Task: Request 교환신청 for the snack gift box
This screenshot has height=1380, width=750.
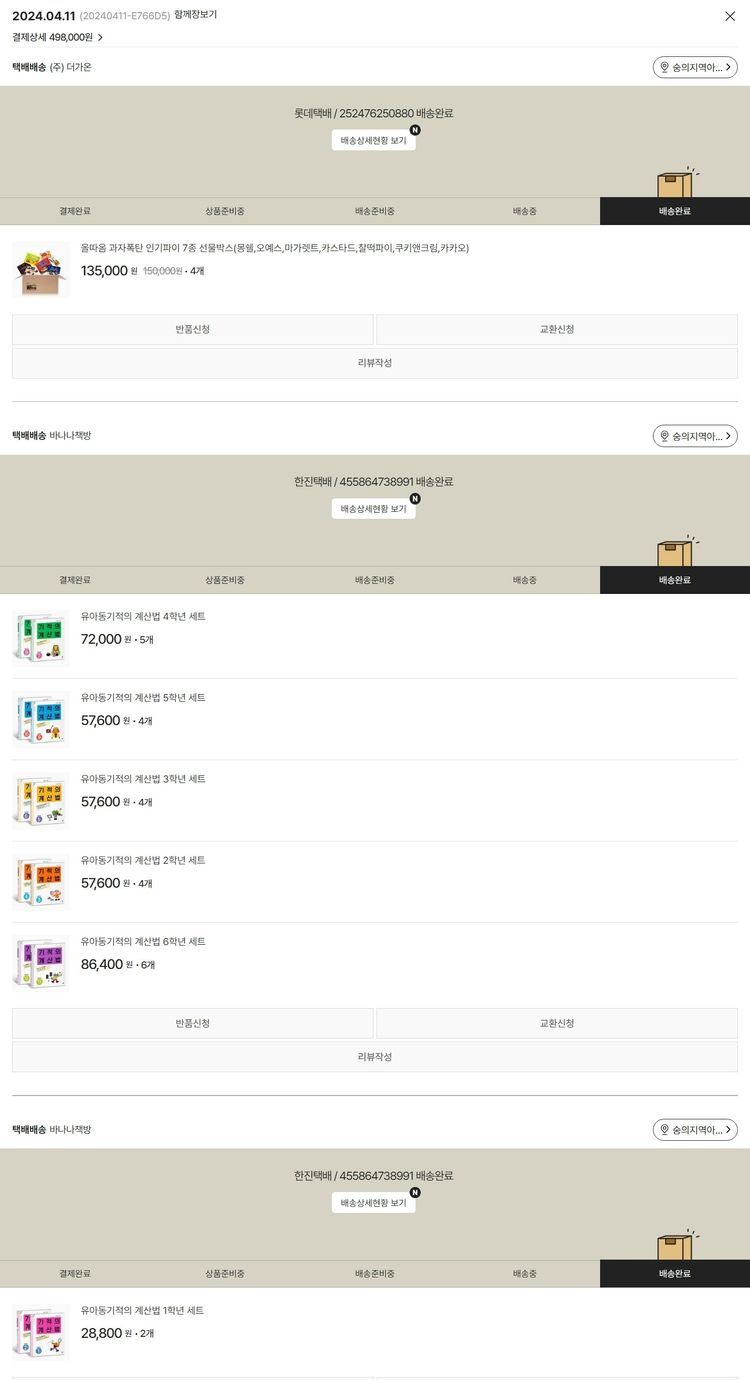Action: pos(557,329)
